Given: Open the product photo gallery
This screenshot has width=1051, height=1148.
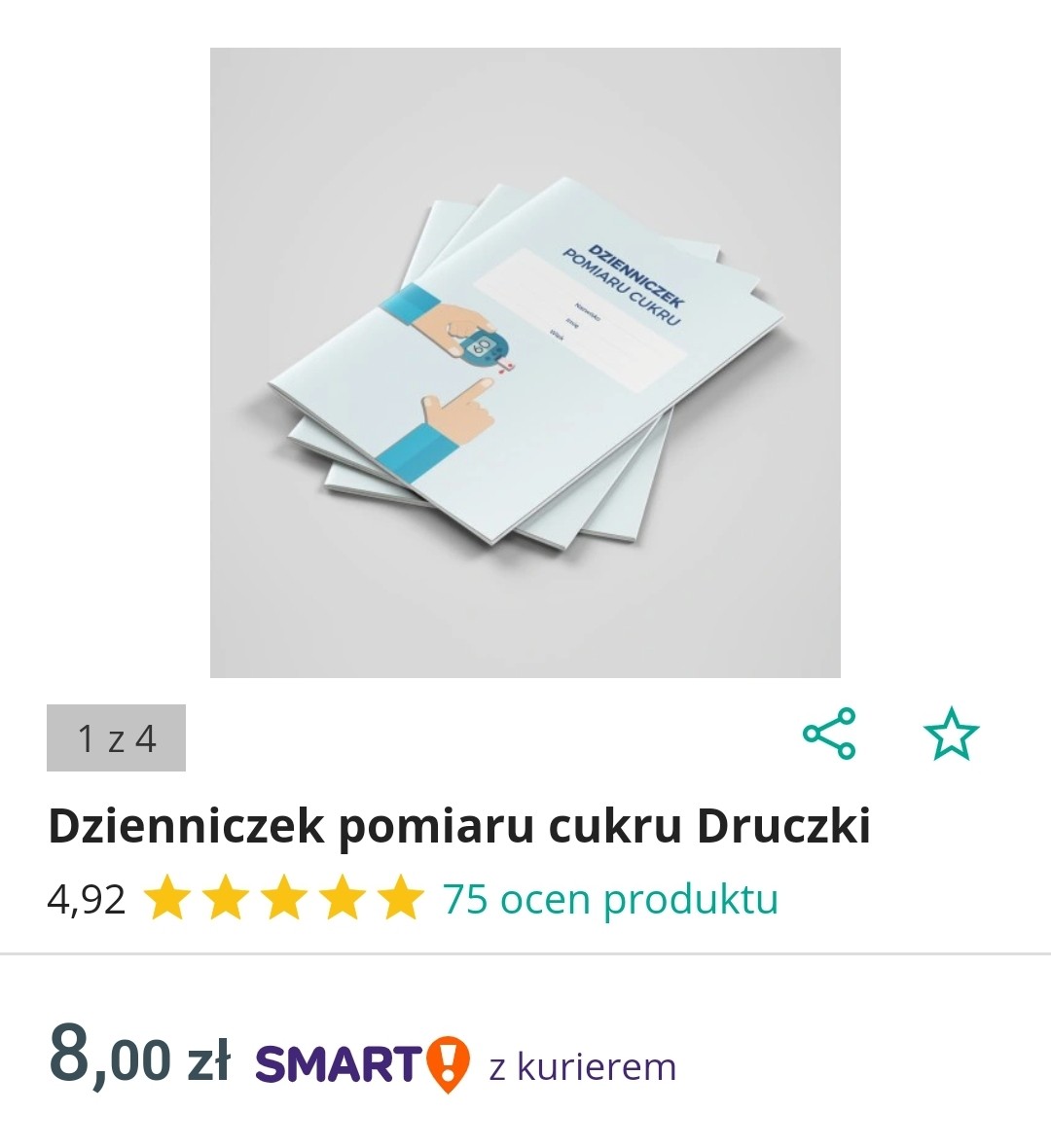Looking at the screenshot, I should click(525, 363).
